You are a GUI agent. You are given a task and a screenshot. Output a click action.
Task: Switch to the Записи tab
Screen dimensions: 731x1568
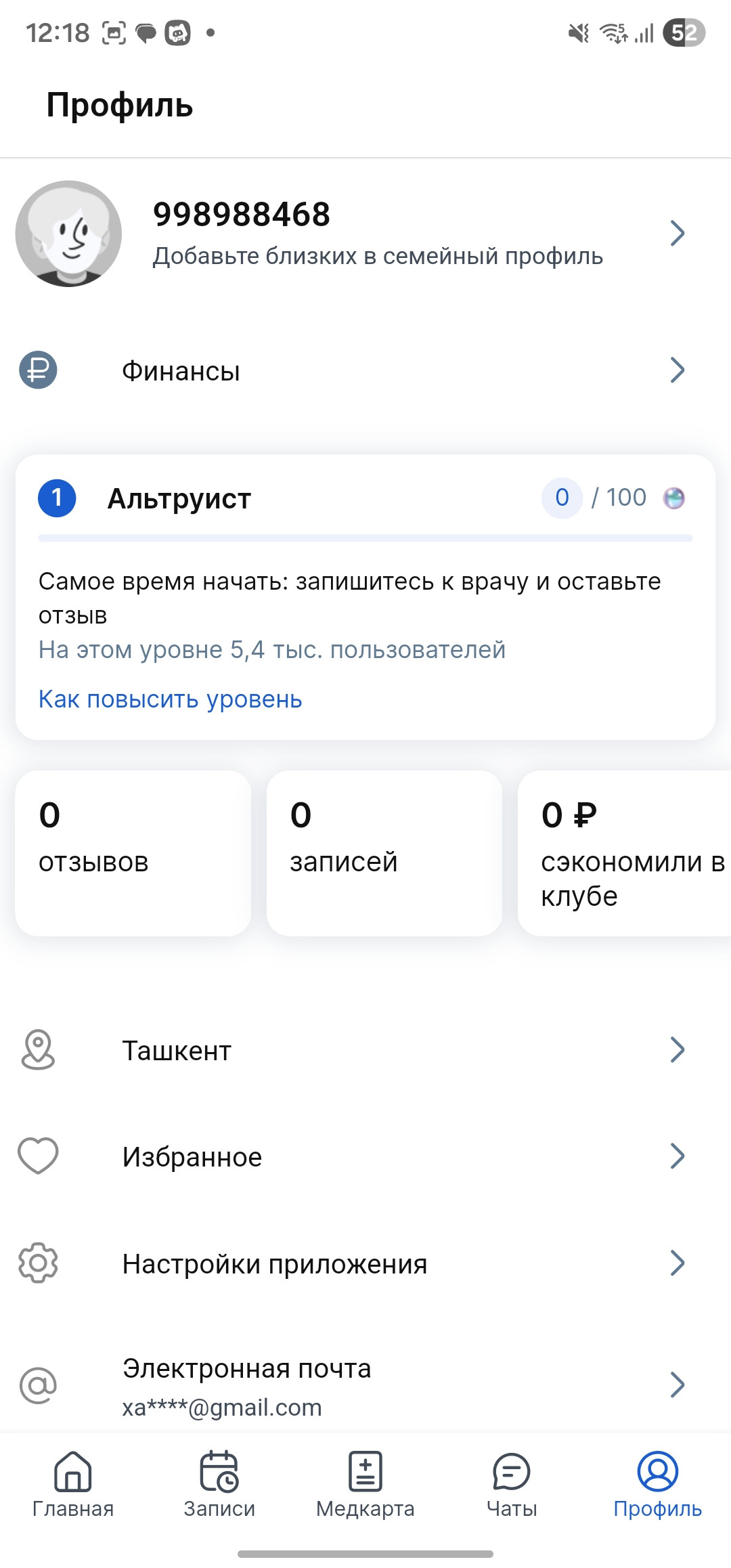click(x=219, y=1484)
